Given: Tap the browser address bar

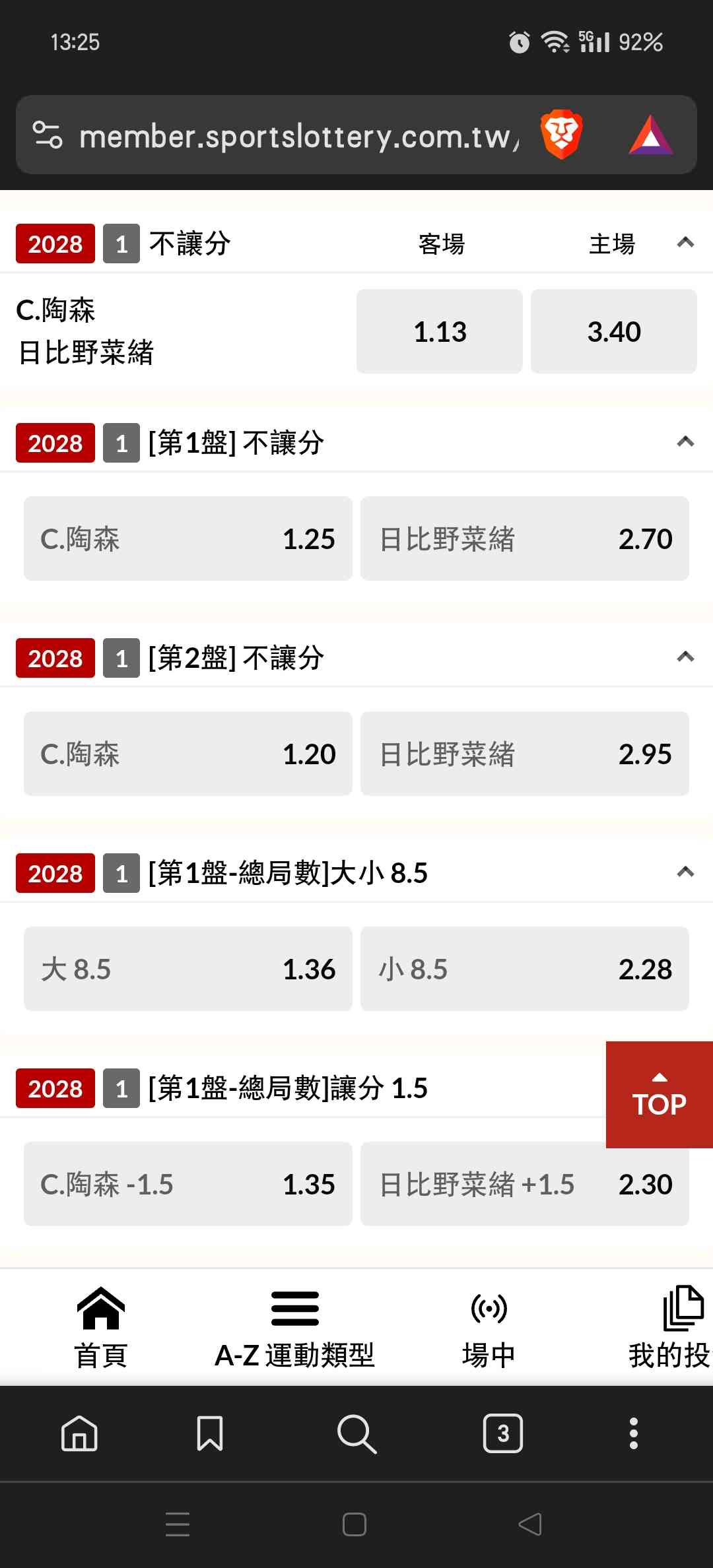Looking at the screenshot, I should pos(297,136).
